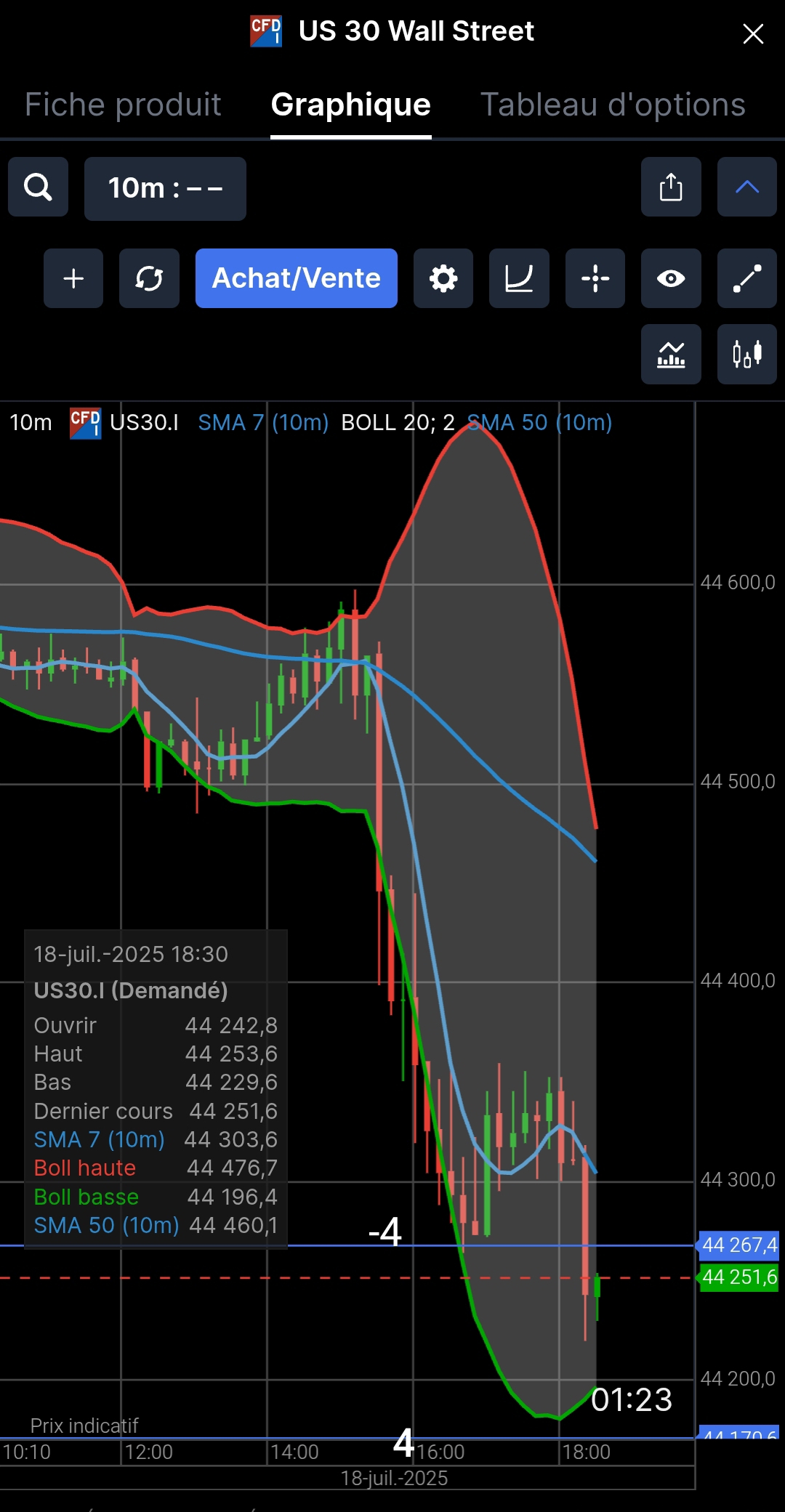Image resolution: width=785 pixels, height=1512 pixels.
Task: Tap the plus icon in the toolbar
Action: tap(73, 278)
